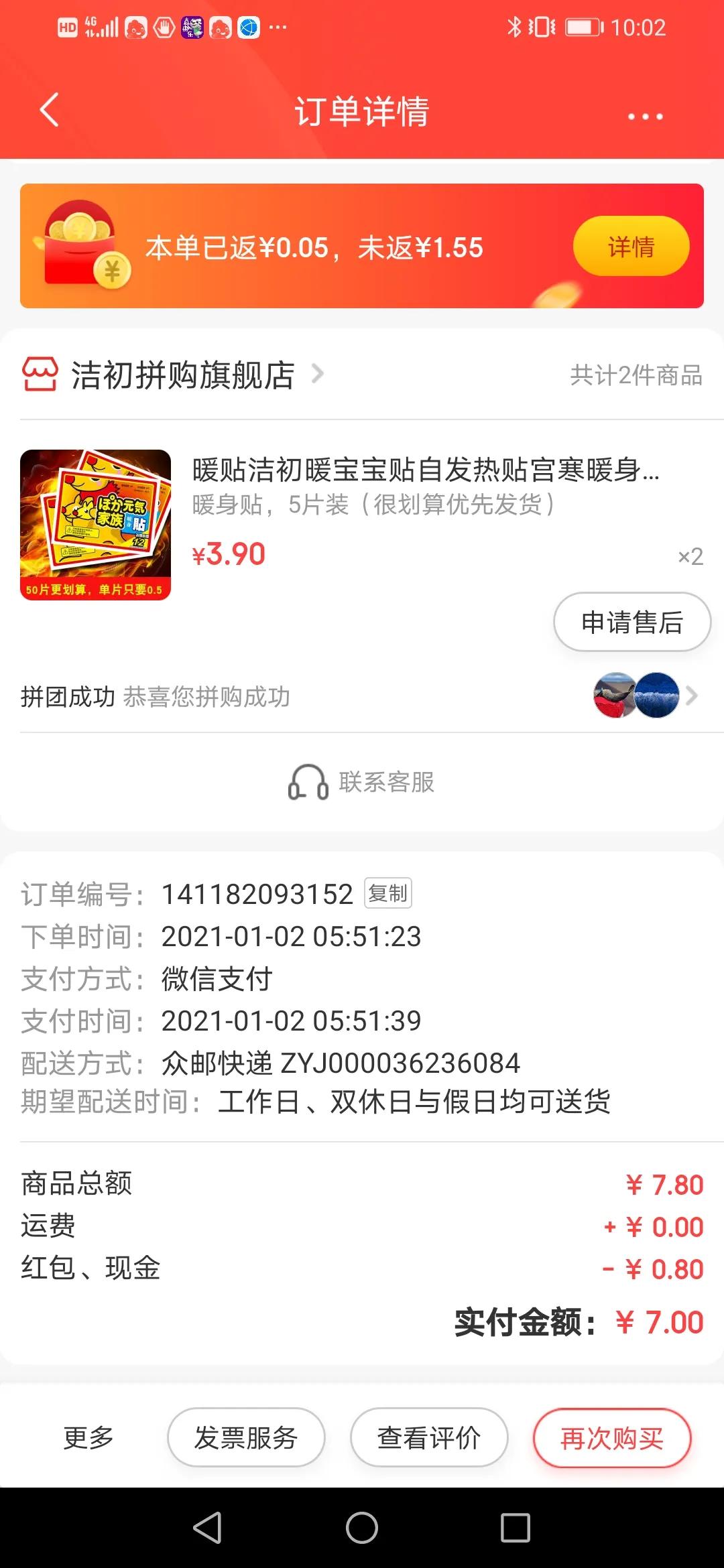Tap the Bluetooth icon in the status bar
The image size is (724, 1568).
click(x=516, y=27)
